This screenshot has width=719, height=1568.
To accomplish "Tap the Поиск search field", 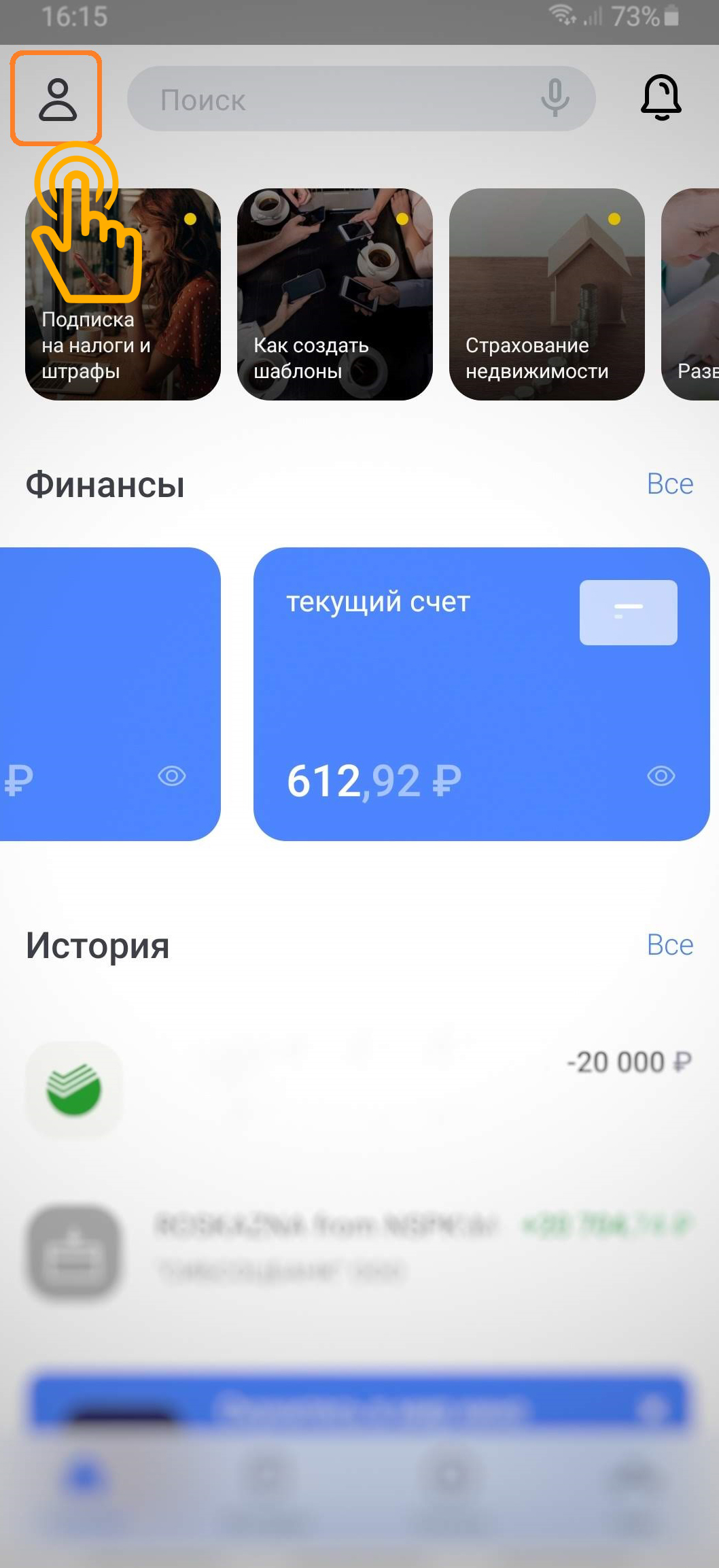I will tap(326, 99).
